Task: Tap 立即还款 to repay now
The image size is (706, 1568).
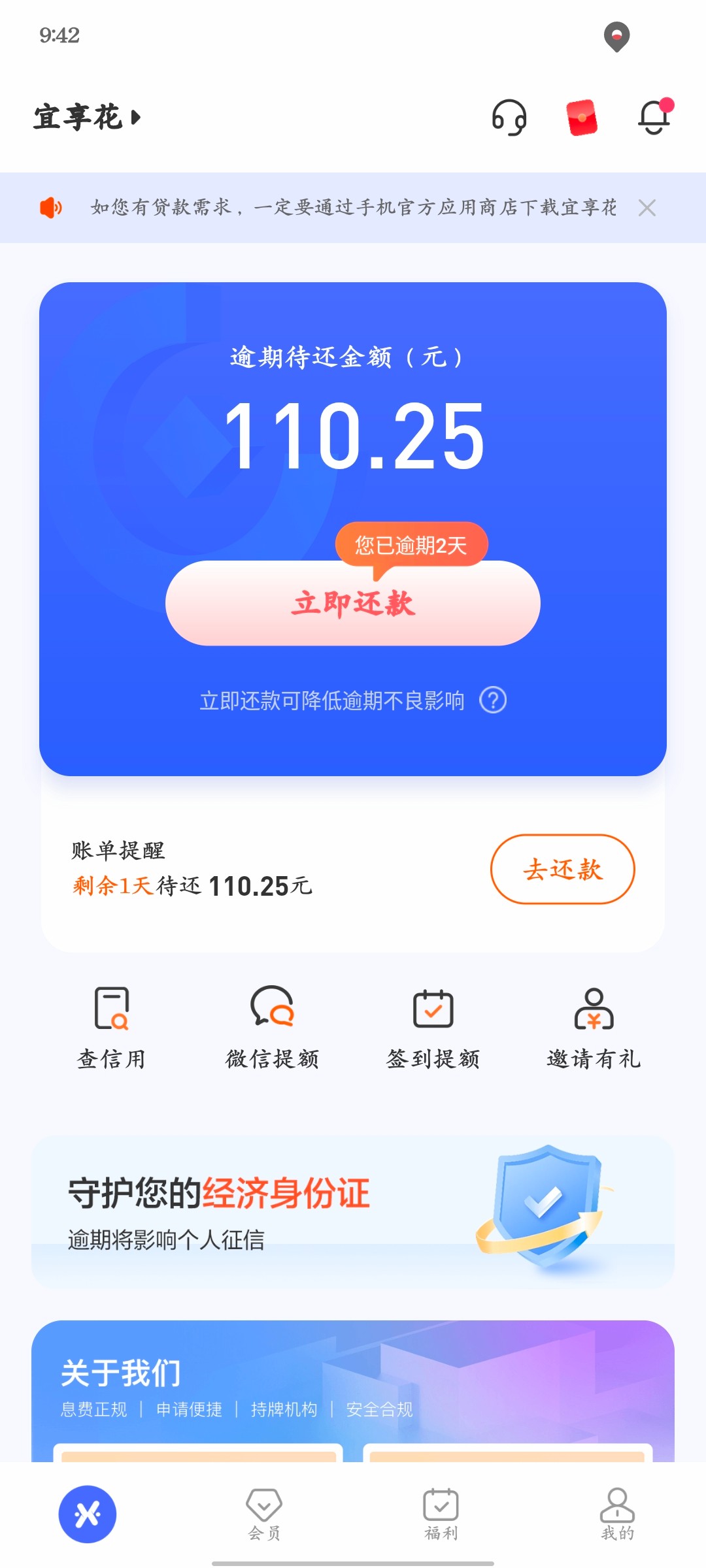Action: [353, 603]
